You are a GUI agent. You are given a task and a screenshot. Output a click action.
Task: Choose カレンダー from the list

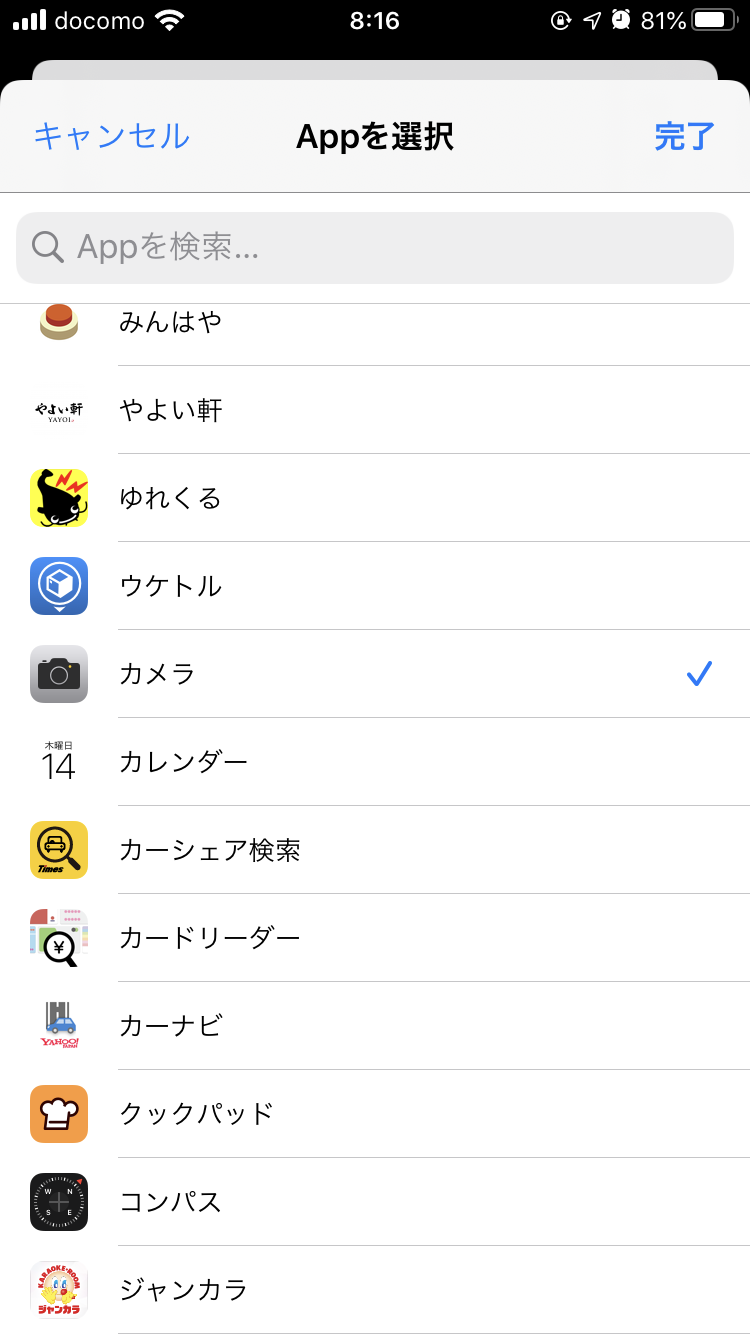[375, 762]
